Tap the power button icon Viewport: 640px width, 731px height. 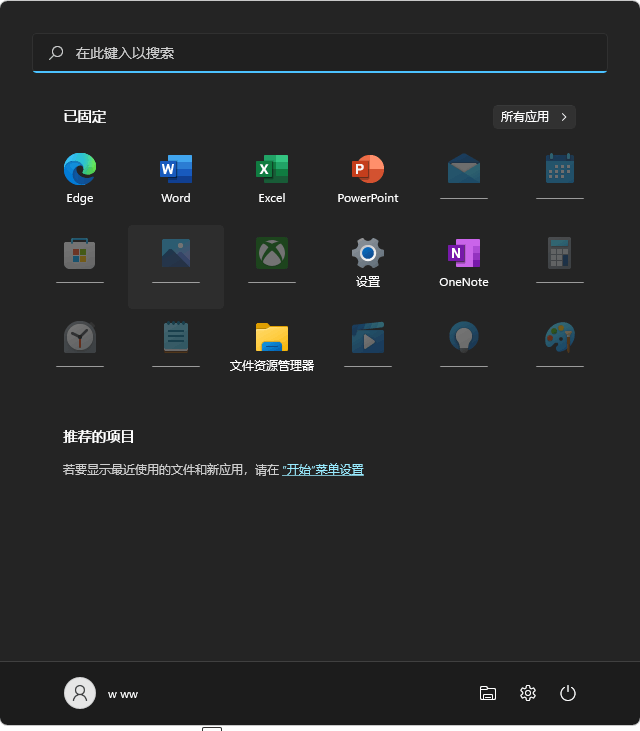coord(568,693)
